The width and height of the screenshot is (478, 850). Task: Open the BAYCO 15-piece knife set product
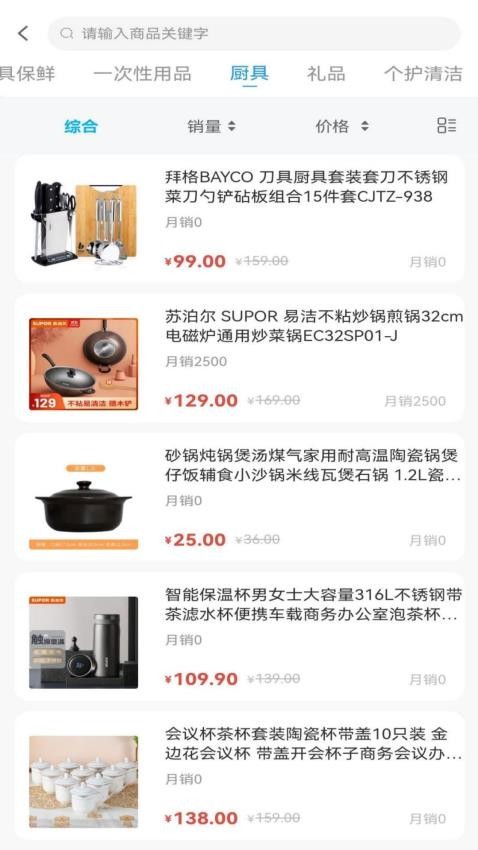(239, 219)
